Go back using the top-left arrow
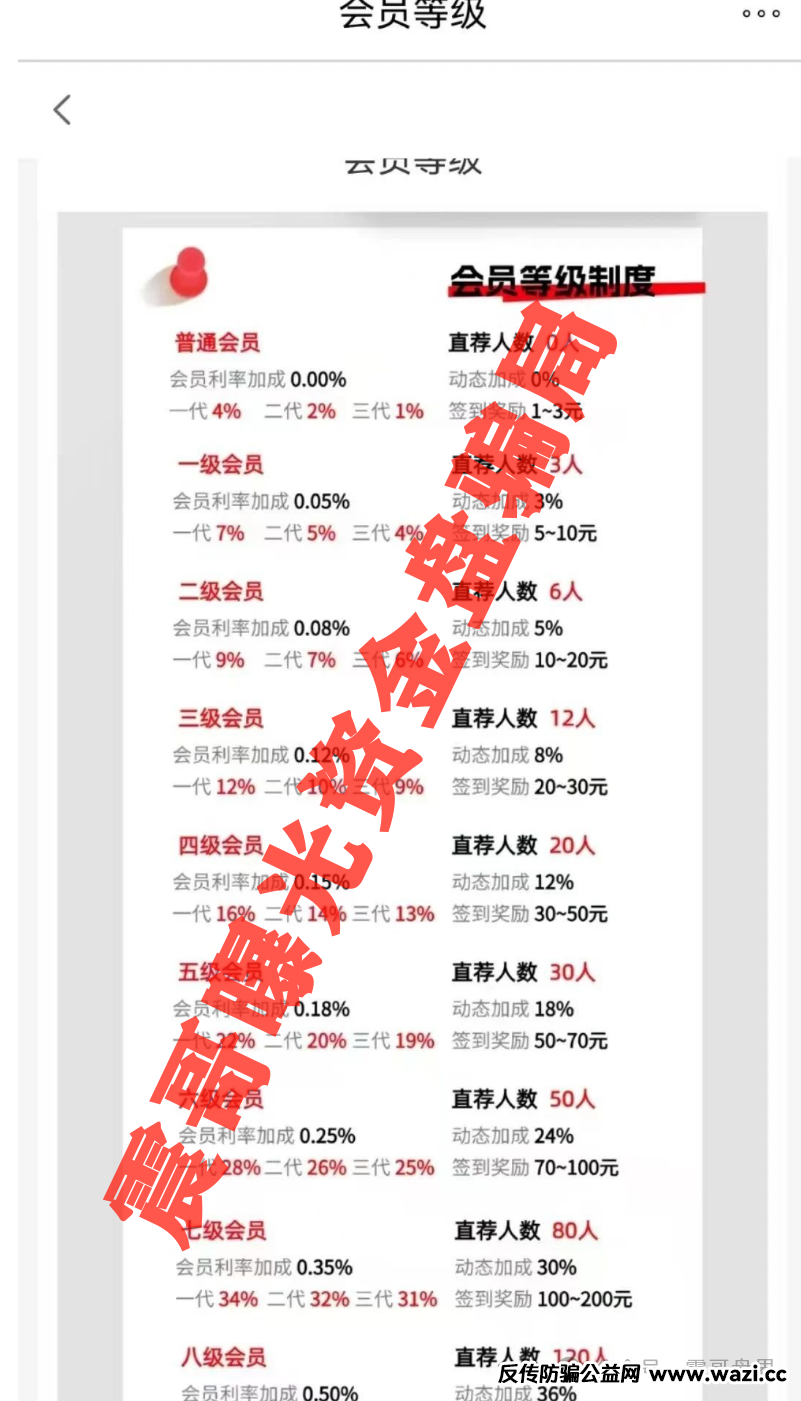Image resolution: width=801 pixels, height=1401 pixels. [x=62, y=110]
